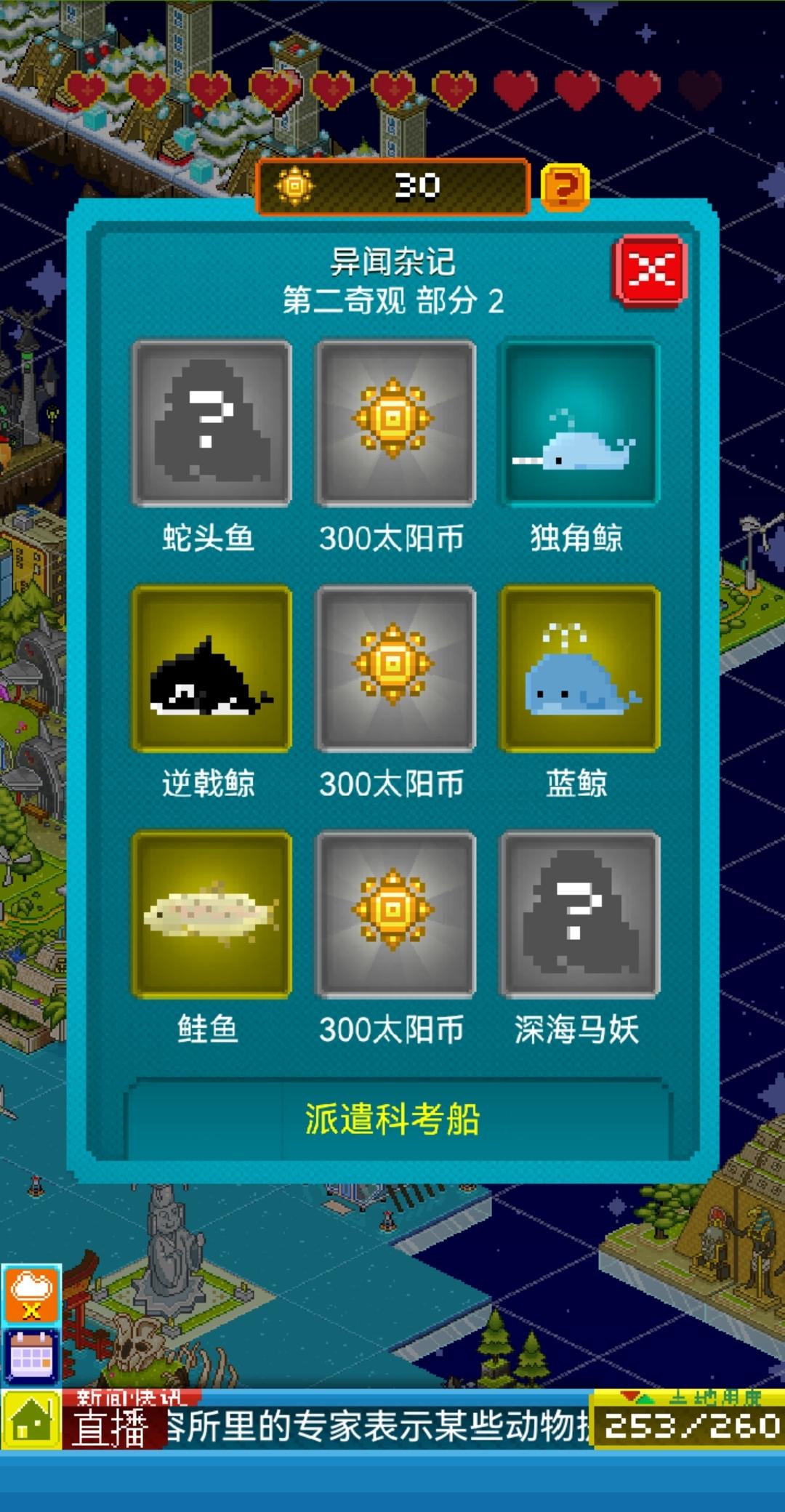Viewport: 785px width, 1512px height.
Task: Open the 独角鲸 (narwhal) reward tile
Action: pyautogui.click(x=578, y=422)
